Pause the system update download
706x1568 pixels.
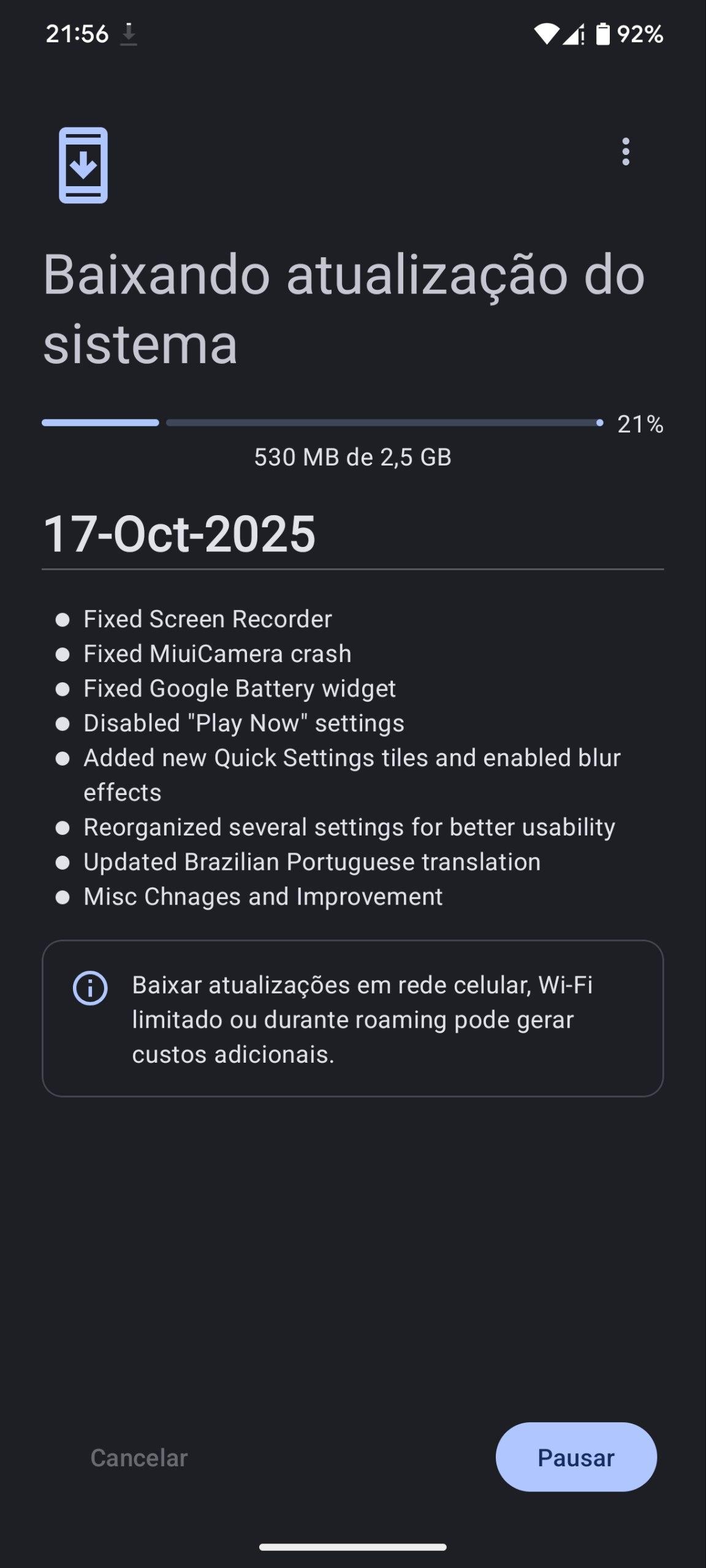[575, 1457]
